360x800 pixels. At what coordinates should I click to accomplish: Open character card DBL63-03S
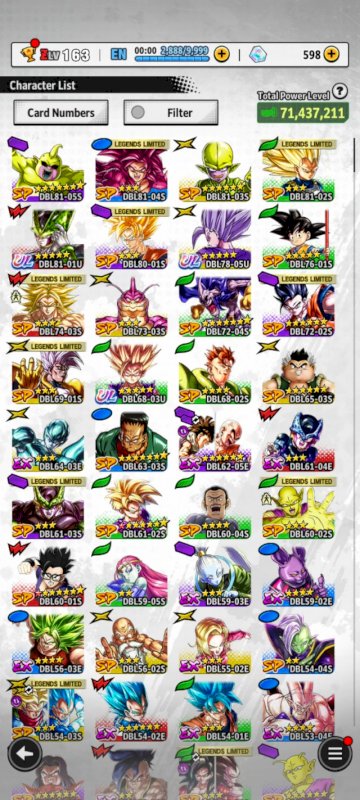(131, 439)
